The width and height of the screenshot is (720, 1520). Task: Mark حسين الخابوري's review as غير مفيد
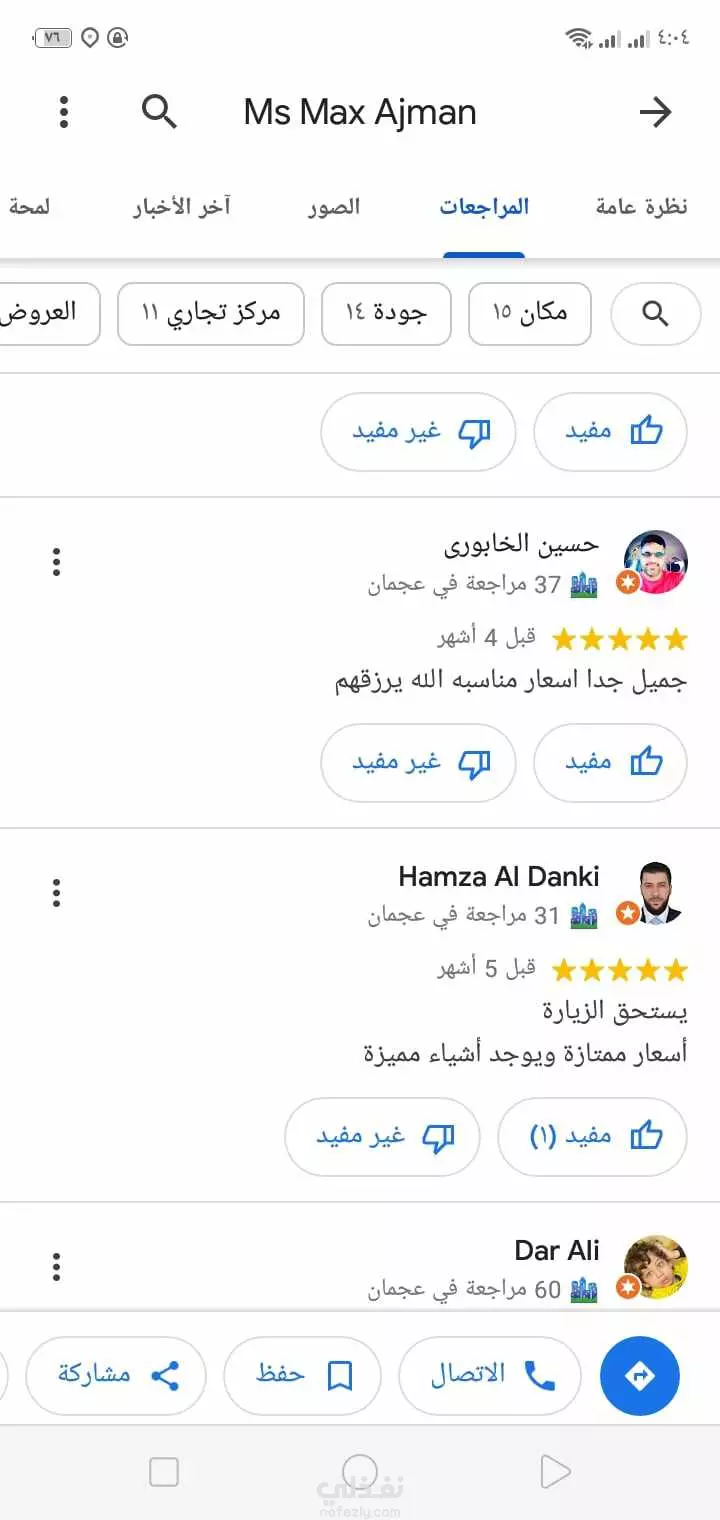[x=418, y=763]
